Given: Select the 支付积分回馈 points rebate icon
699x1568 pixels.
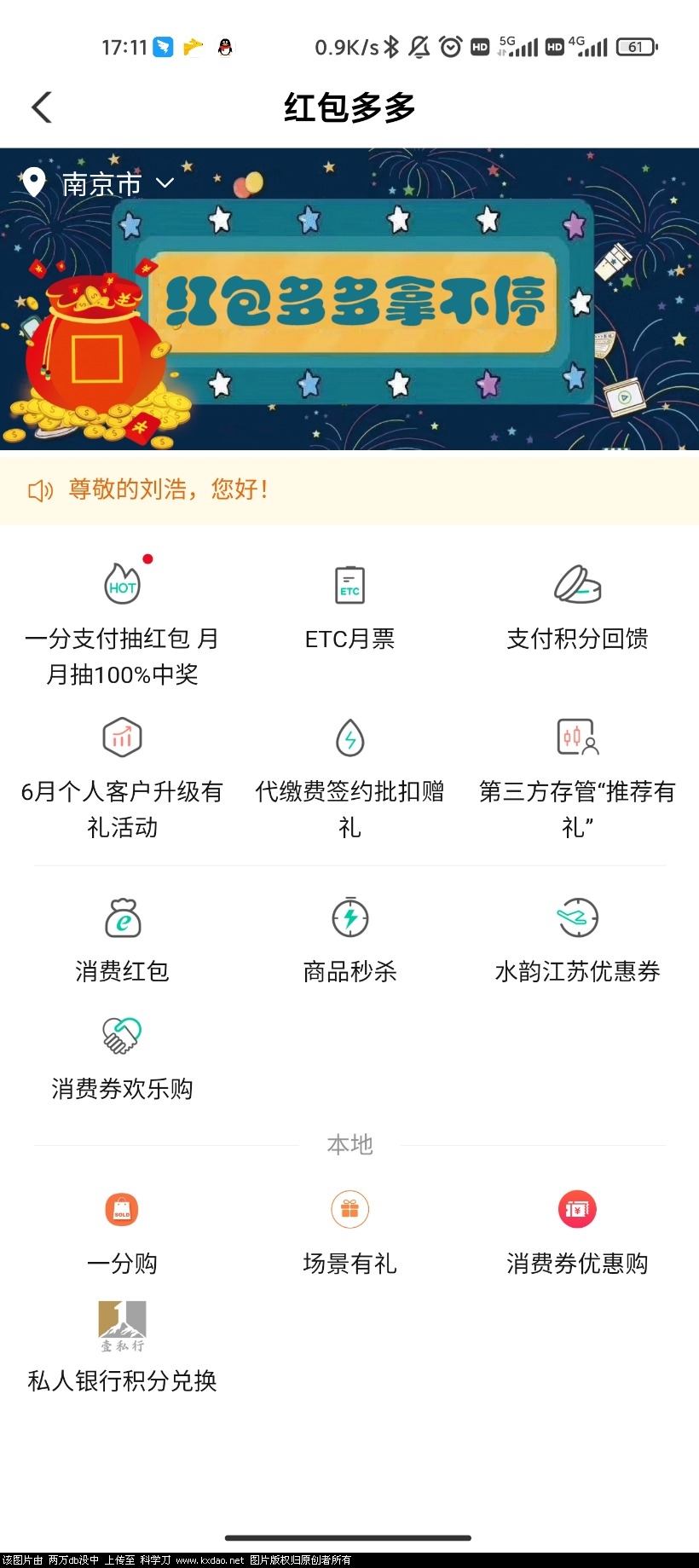Looking at the screenshot, I should tap(576, 585).
